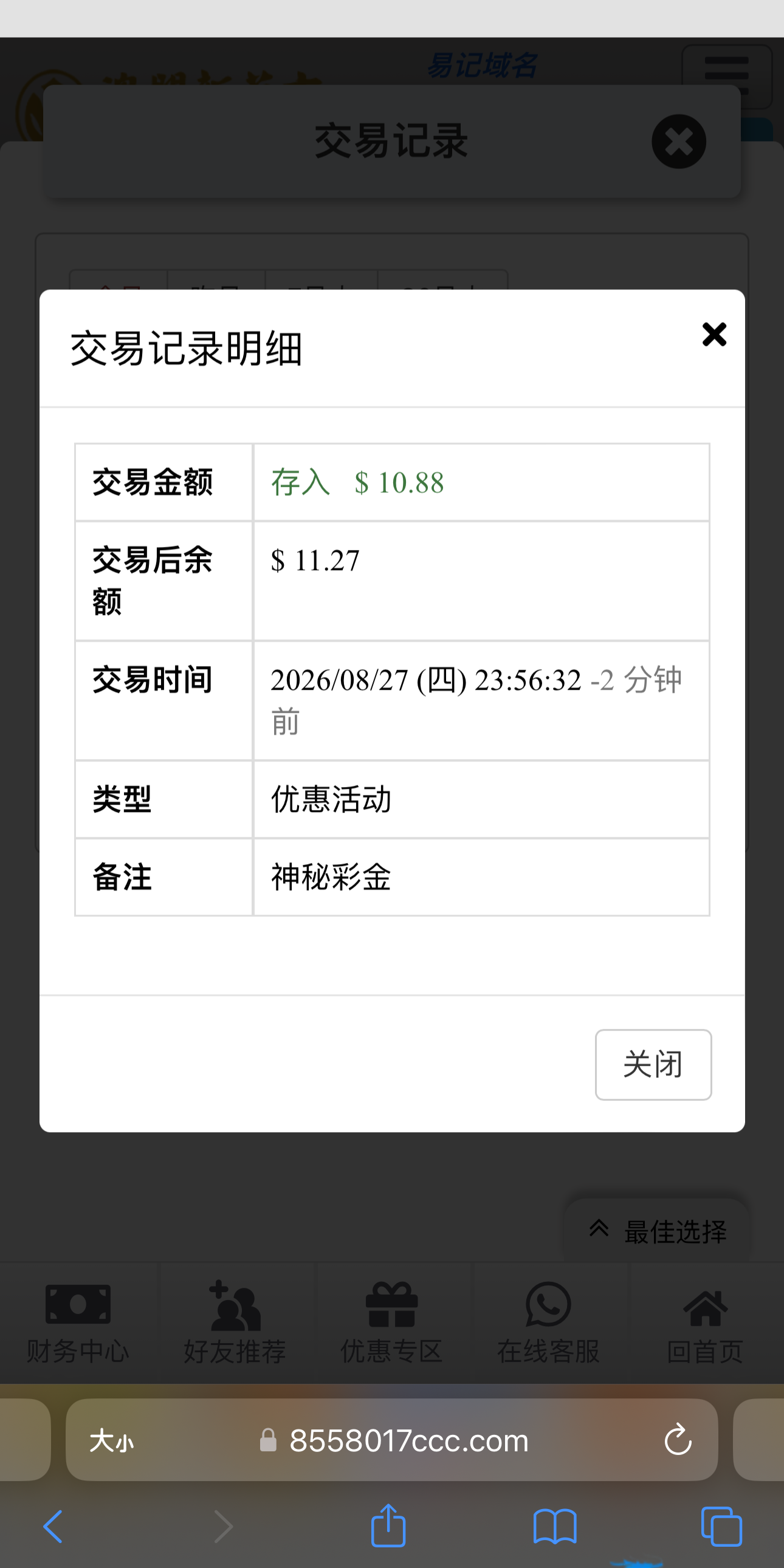Image resolution: width=784 pixels, height=1568 pixels.
Task: Show open Safari tabs
Action: 721,1527
